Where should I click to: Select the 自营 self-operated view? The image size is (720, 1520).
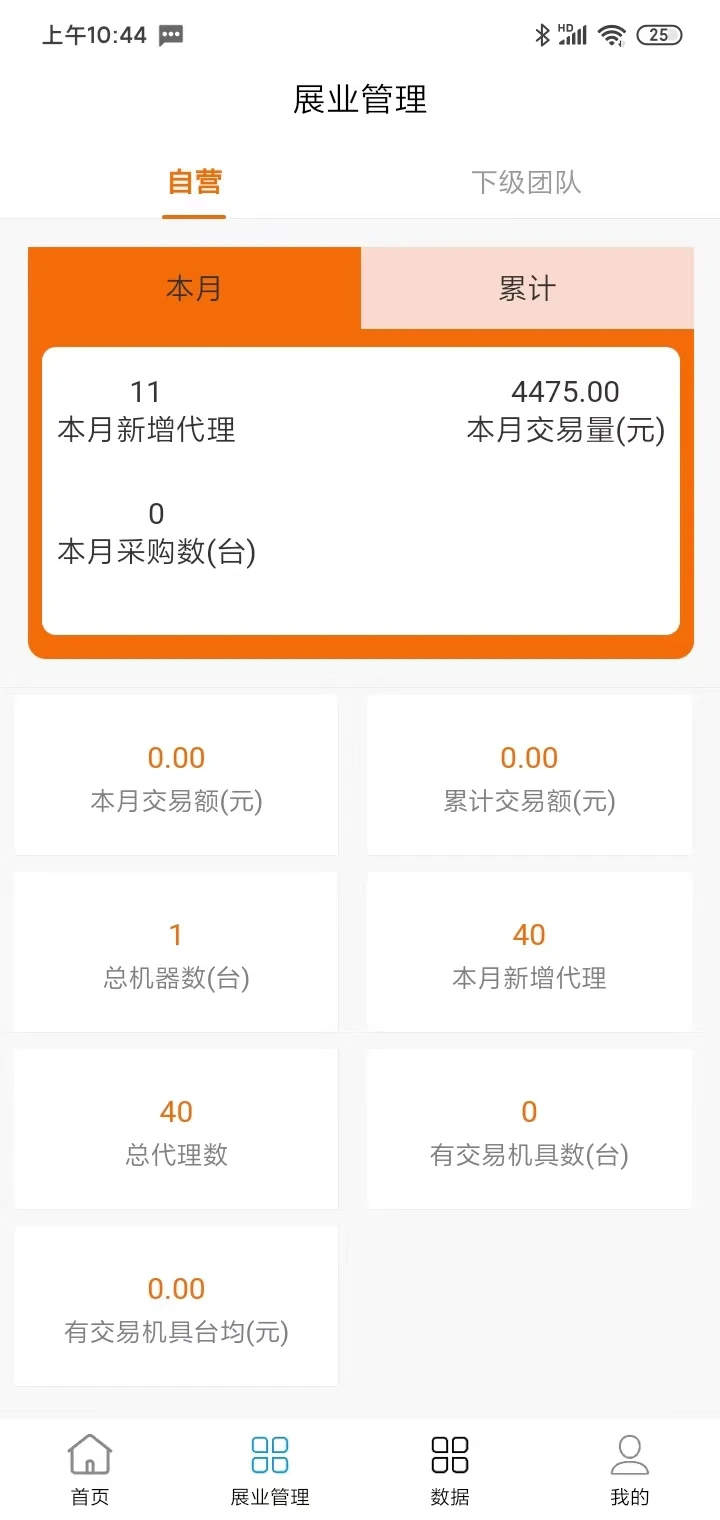pos(194,182)
